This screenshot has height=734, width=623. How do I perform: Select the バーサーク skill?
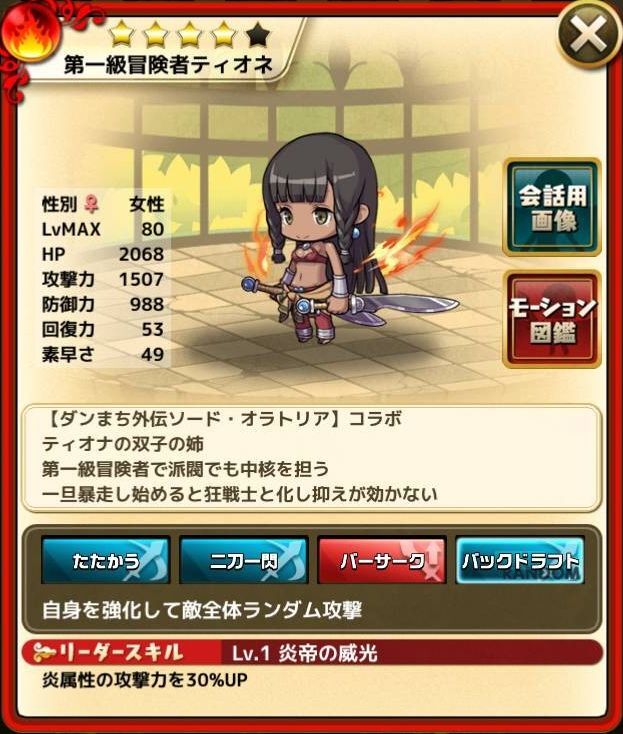click(381, 560)
